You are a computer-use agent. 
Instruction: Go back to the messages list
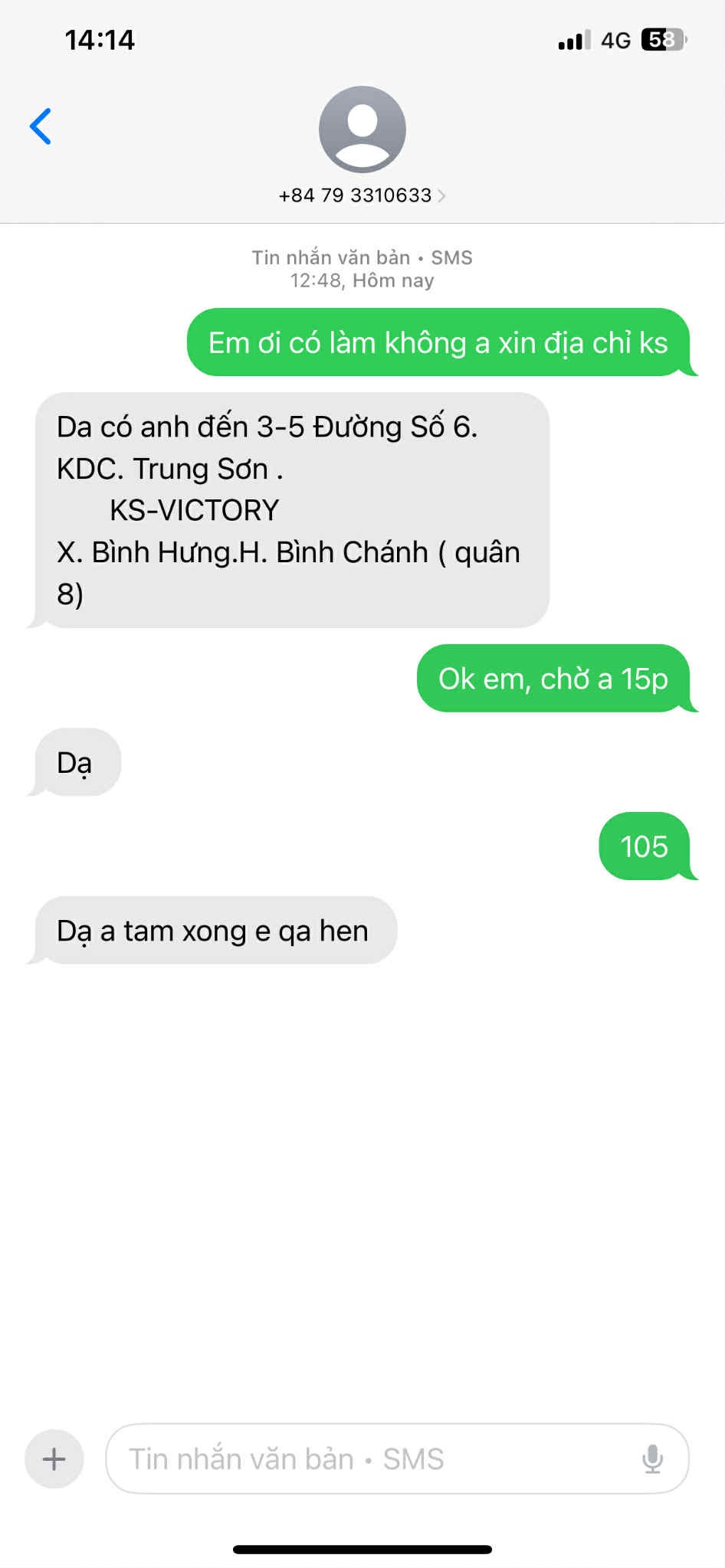41,126
